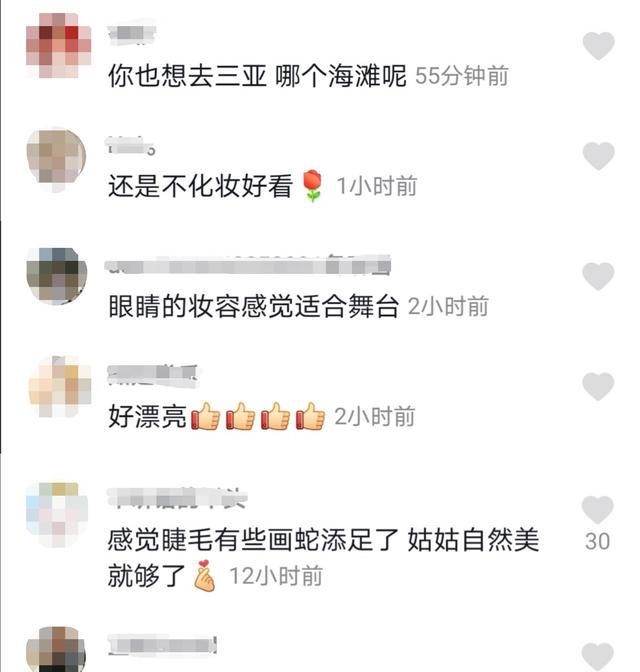640x672 pixels.
Task: Like the comment 眼睛的妆容感觉适合舞台
Action: coord(598,276)
